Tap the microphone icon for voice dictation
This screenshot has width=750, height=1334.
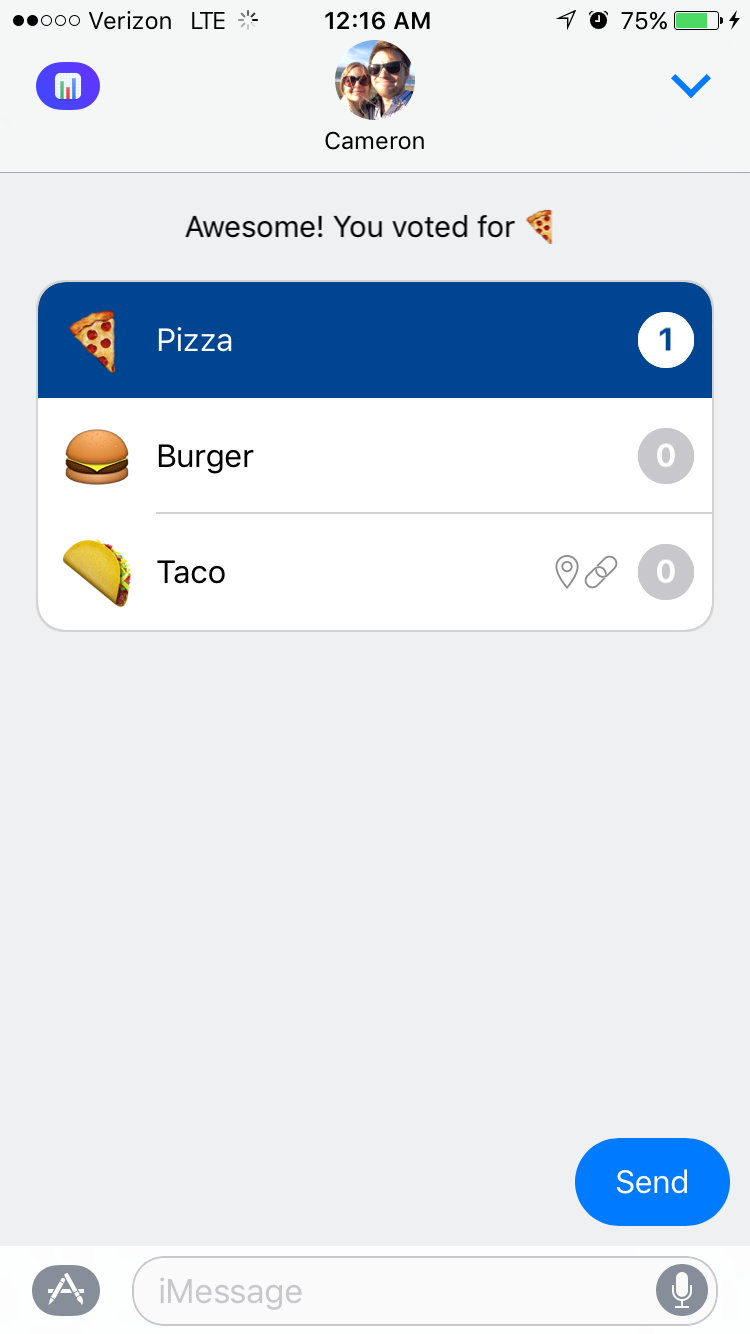(x=681, y=1290)
